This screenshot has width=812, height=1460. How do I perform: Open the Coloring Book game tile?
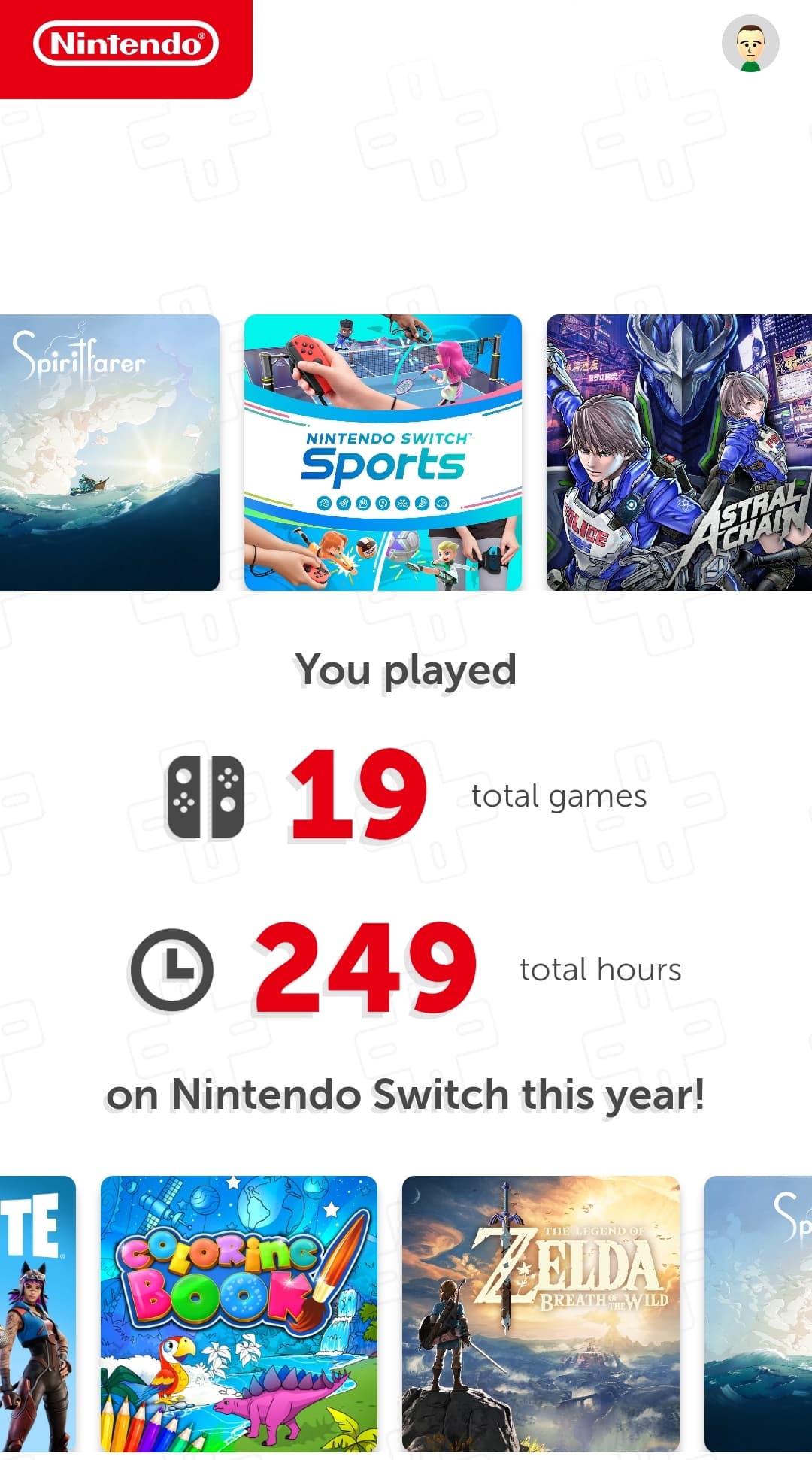pos(239,1313)
